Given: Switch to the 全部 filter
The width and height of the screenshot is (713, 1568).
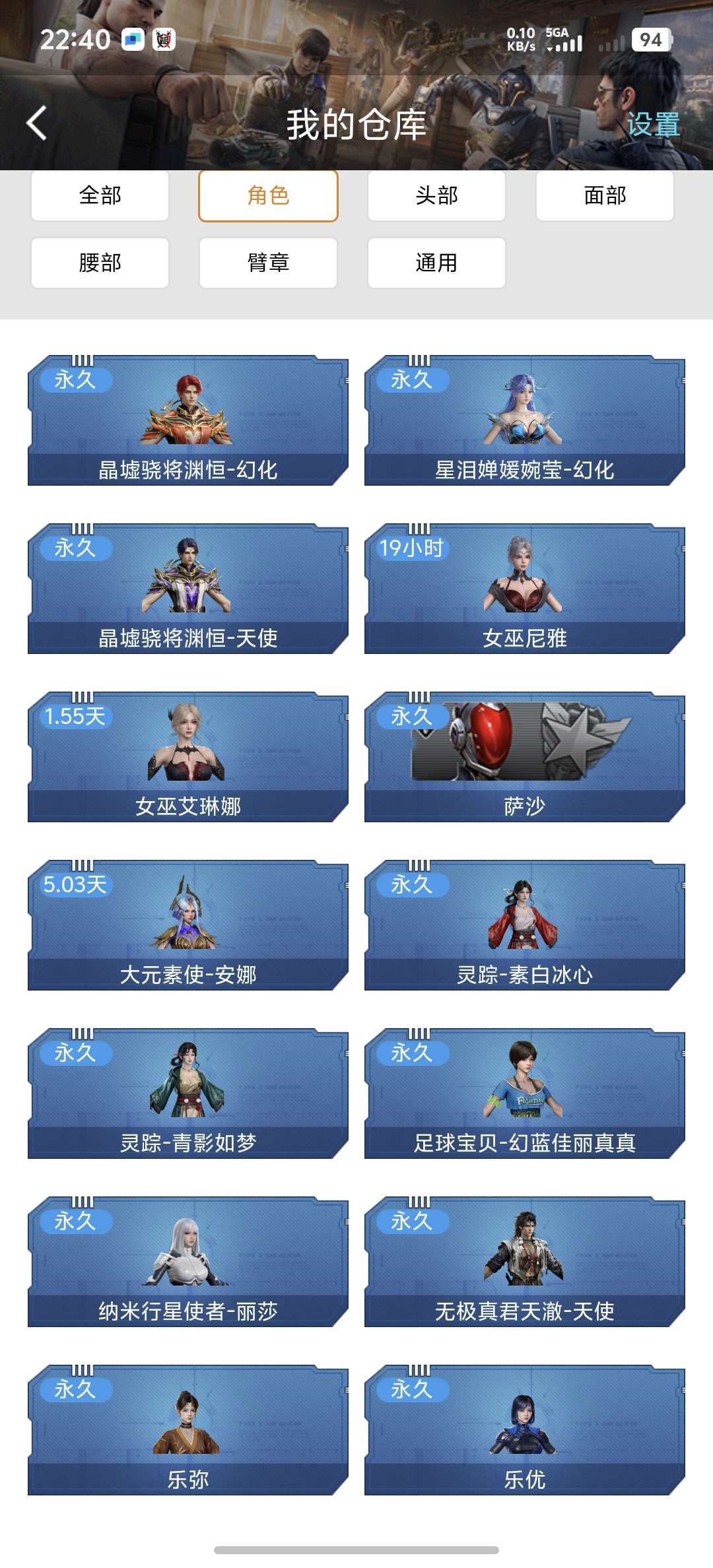Looking at the screenshot, I should pos(100,195).
